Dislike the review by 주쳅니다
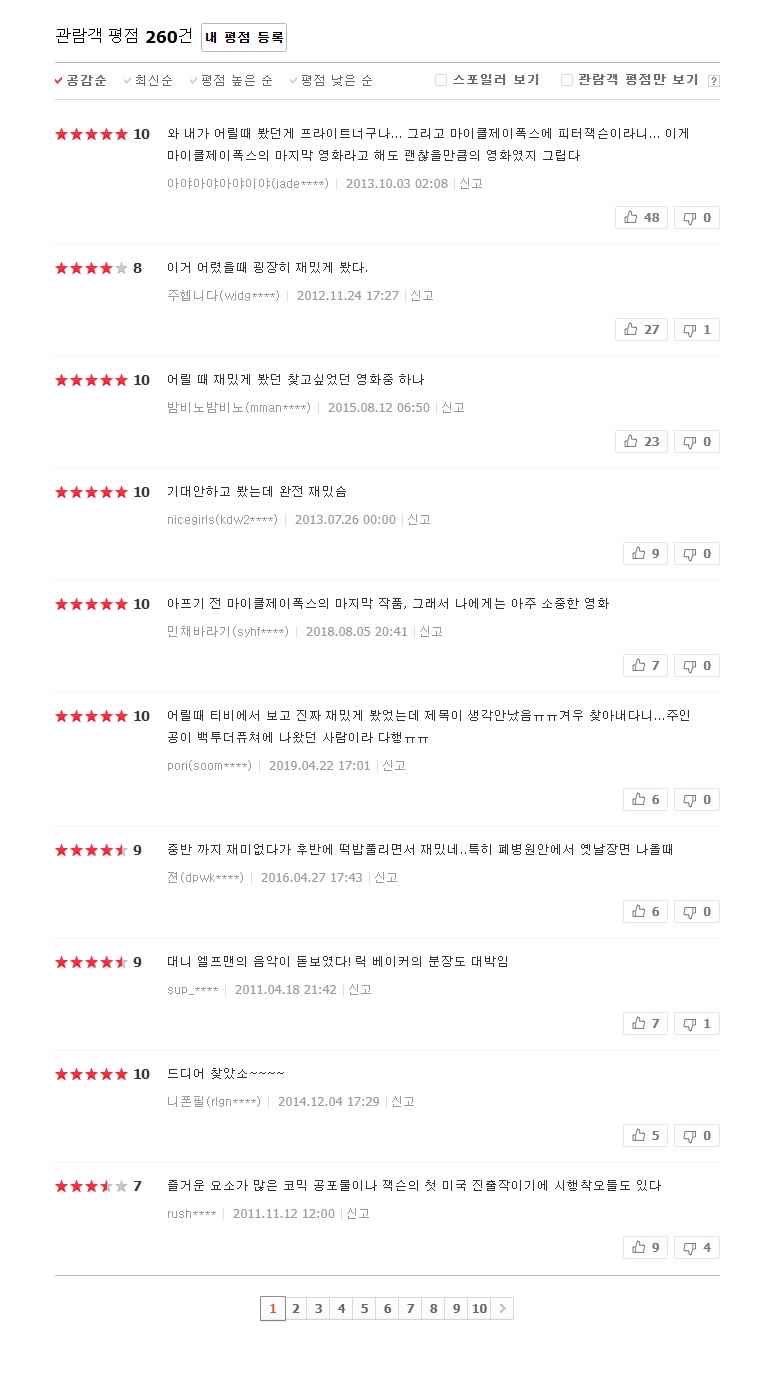Screen dimensions: 774x1373 tap(696, 329)
